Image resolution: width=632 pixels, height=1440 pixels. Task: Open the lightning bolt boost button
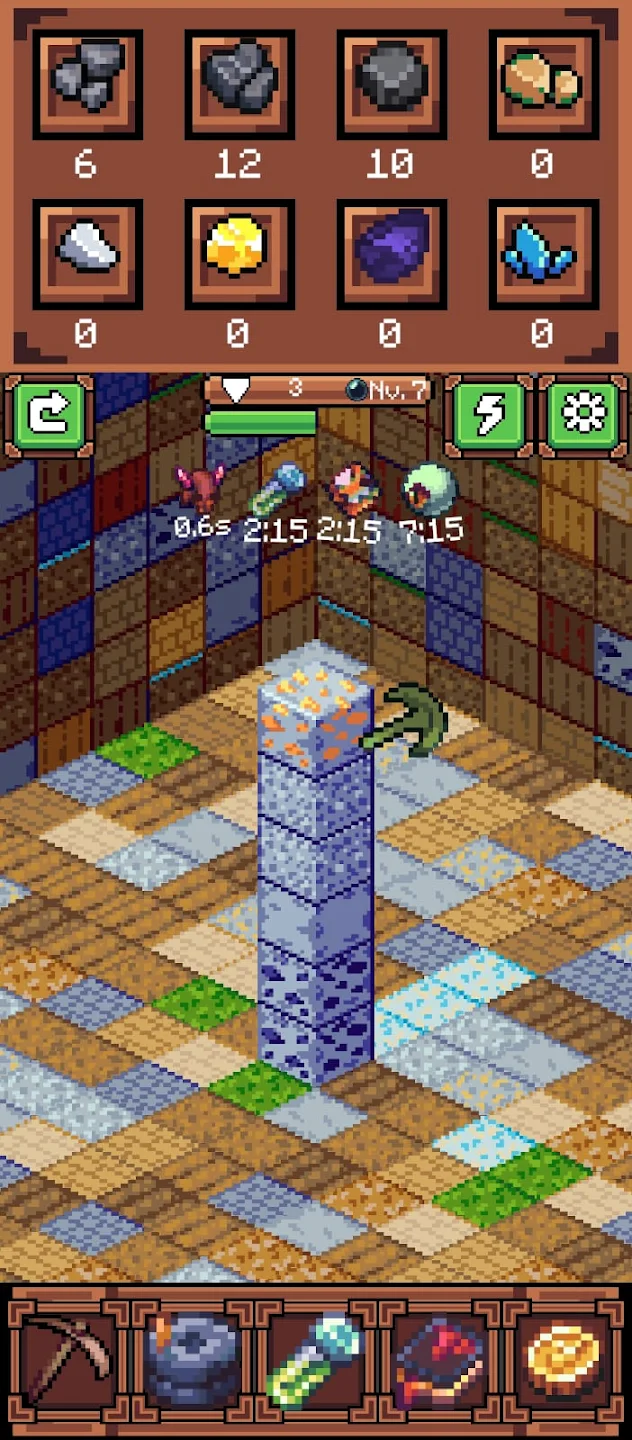click(x=491, y=414)
